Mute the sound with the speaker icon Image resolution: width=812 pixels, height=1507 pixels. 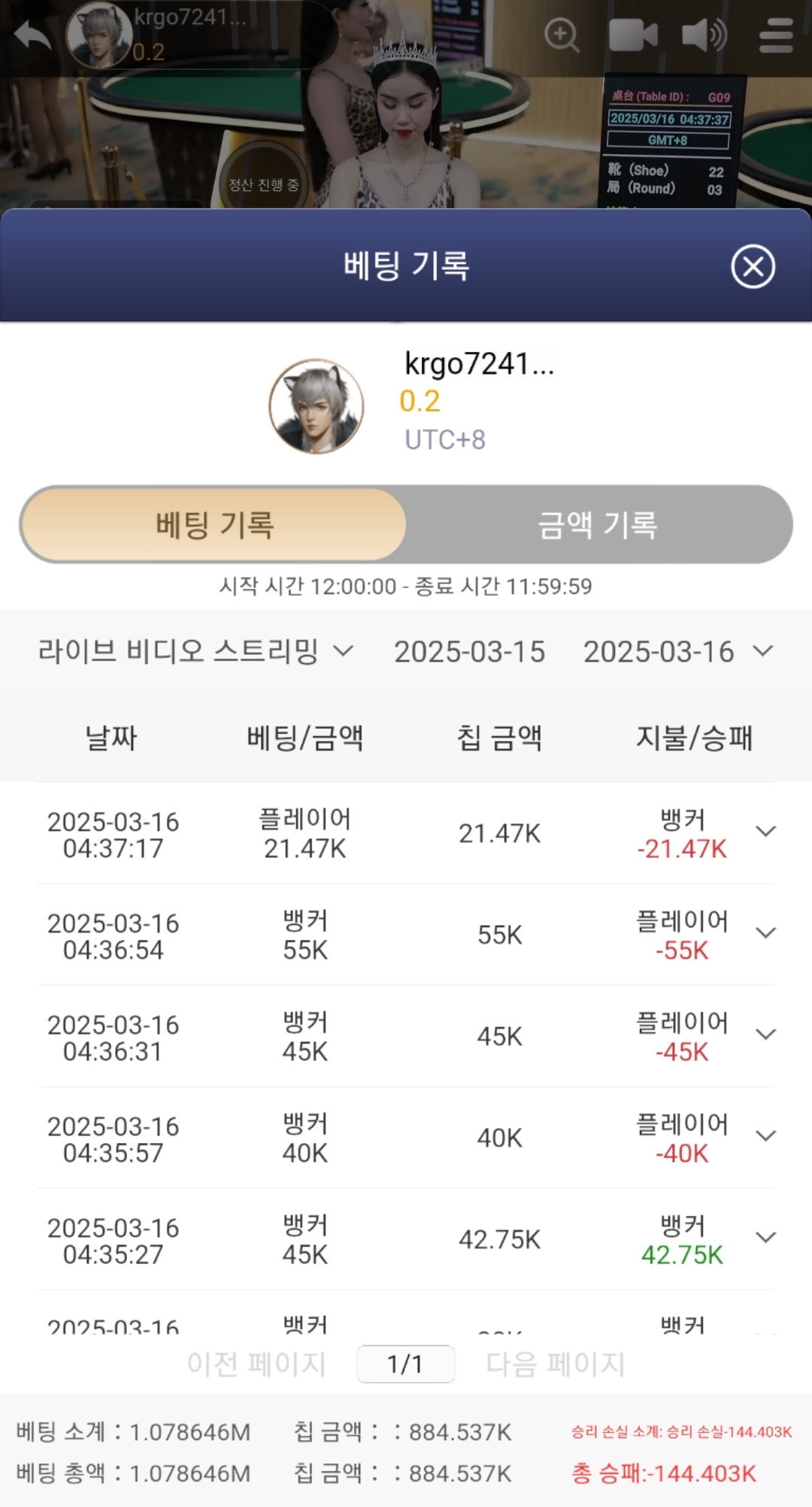(704, 35)
